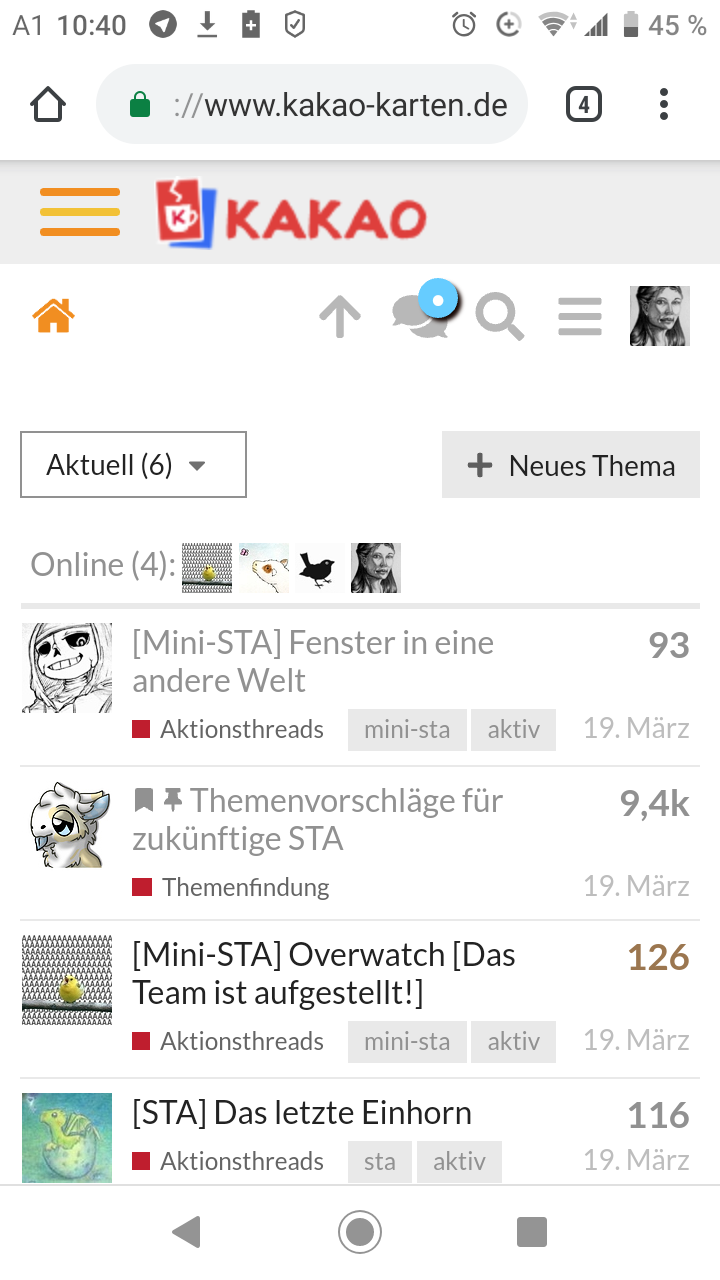The height and width of the screenshot is (1280, 720).
Task: Open your profile avatar menu
Action: pyautogui.click(x=659, y=316)
